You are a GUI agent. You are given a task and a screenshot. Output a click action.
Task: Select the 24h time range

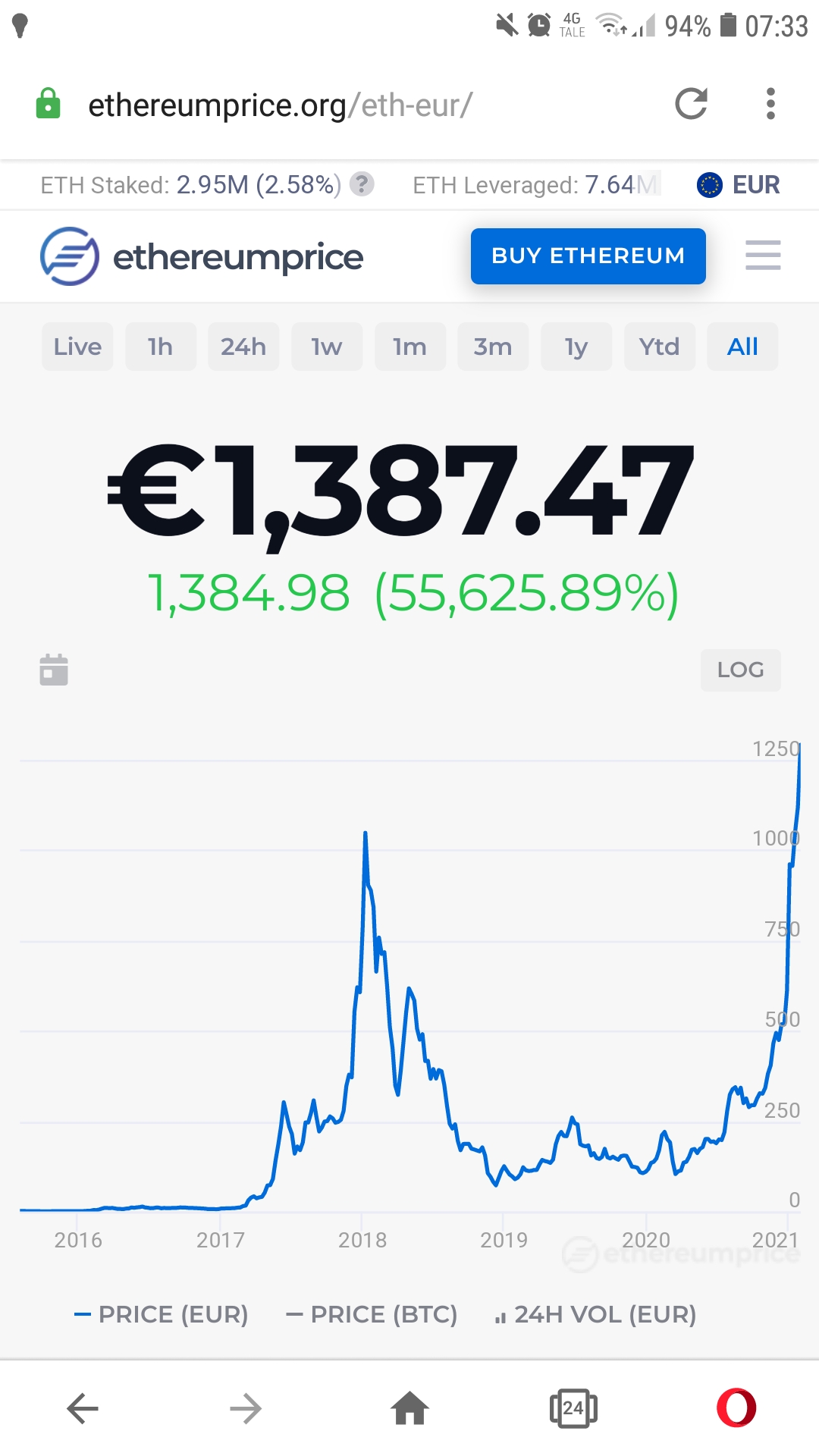tap(243, 347)
